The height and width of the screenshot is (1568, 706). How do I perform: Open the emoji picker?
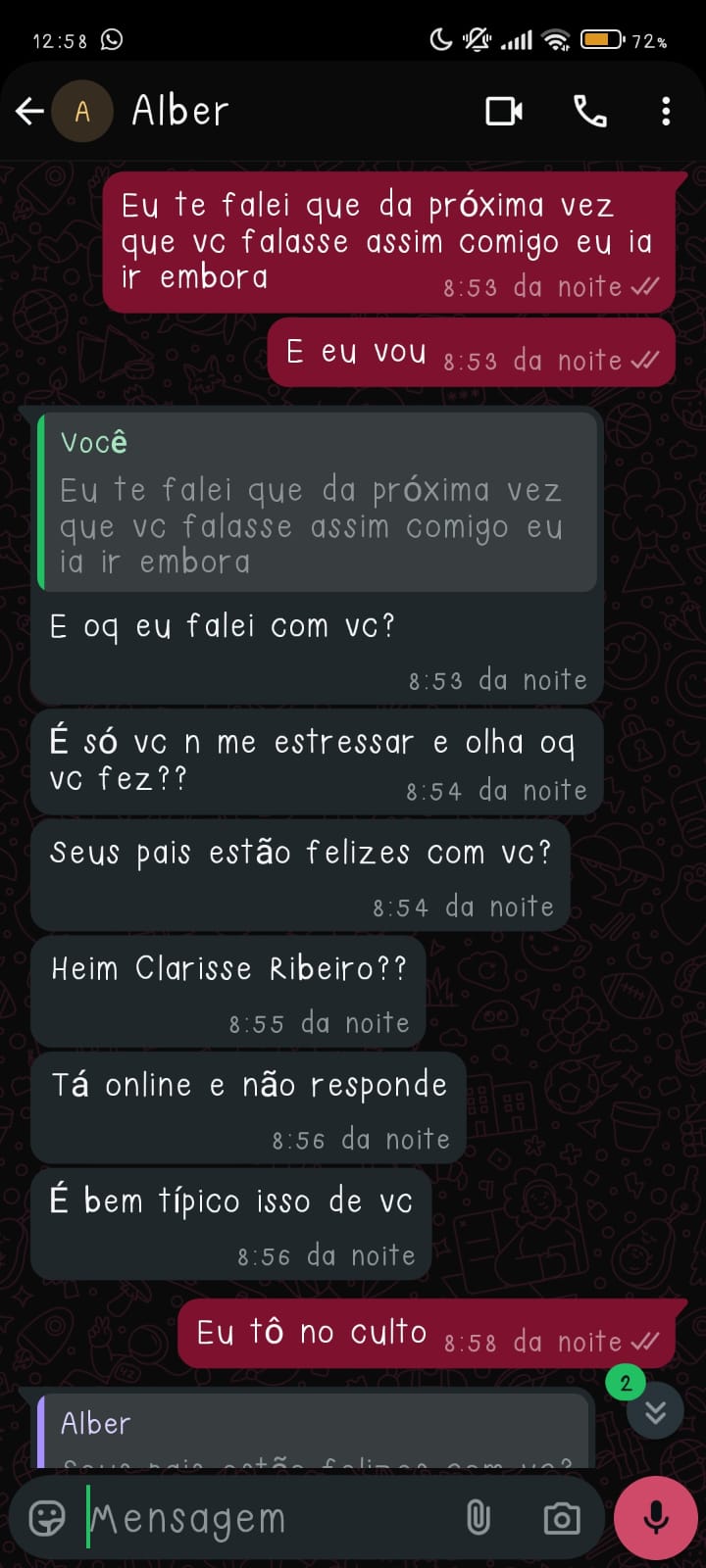pyautogui.click(x=47, y=1518)
